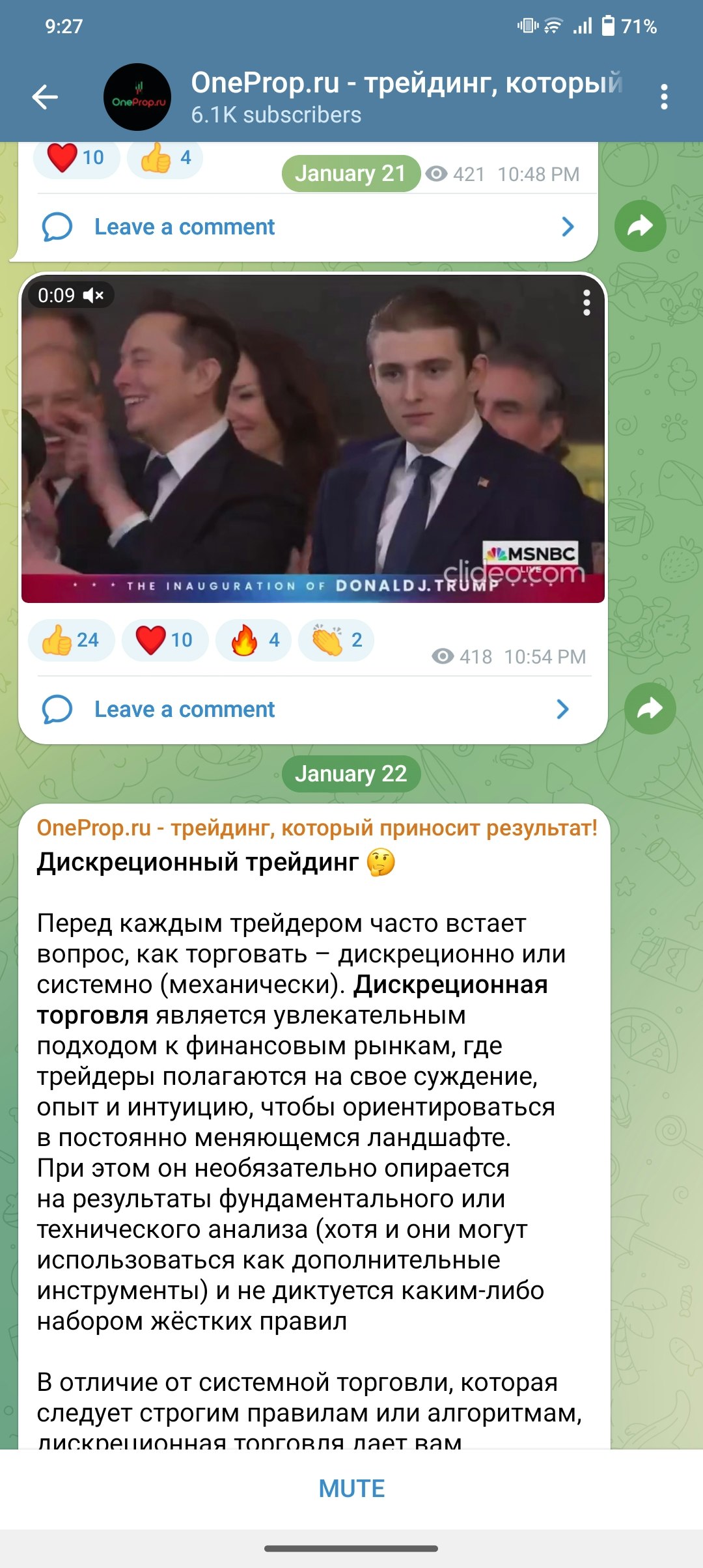This screenshot has width=703, height=1568.
Task: React with the fire emoji showing 4
Action: (x=254, y=640)
